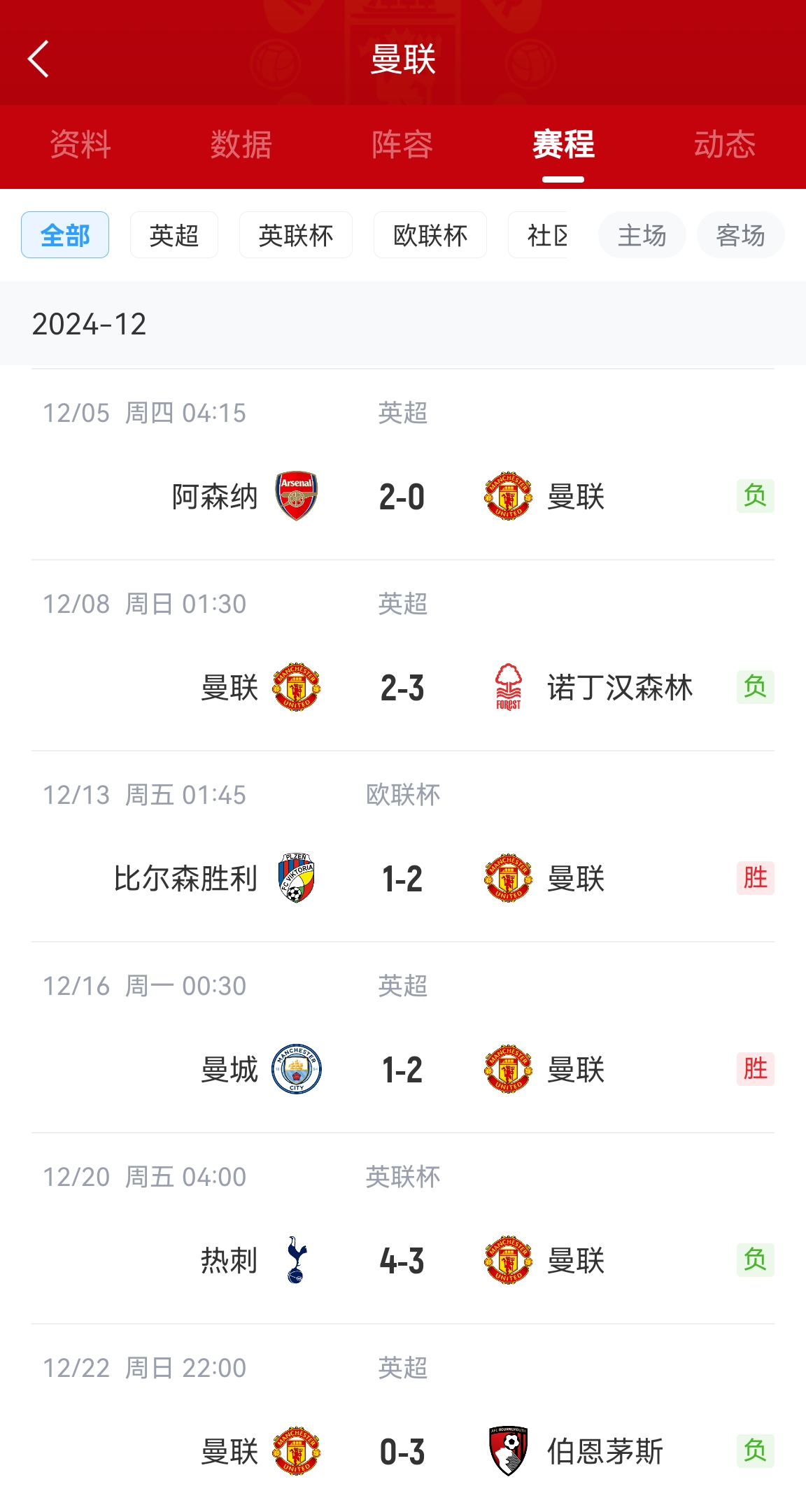
Task: Tap the partially visible 社区 filter chip
Action: pyautogui.click(x=540, y=235)
